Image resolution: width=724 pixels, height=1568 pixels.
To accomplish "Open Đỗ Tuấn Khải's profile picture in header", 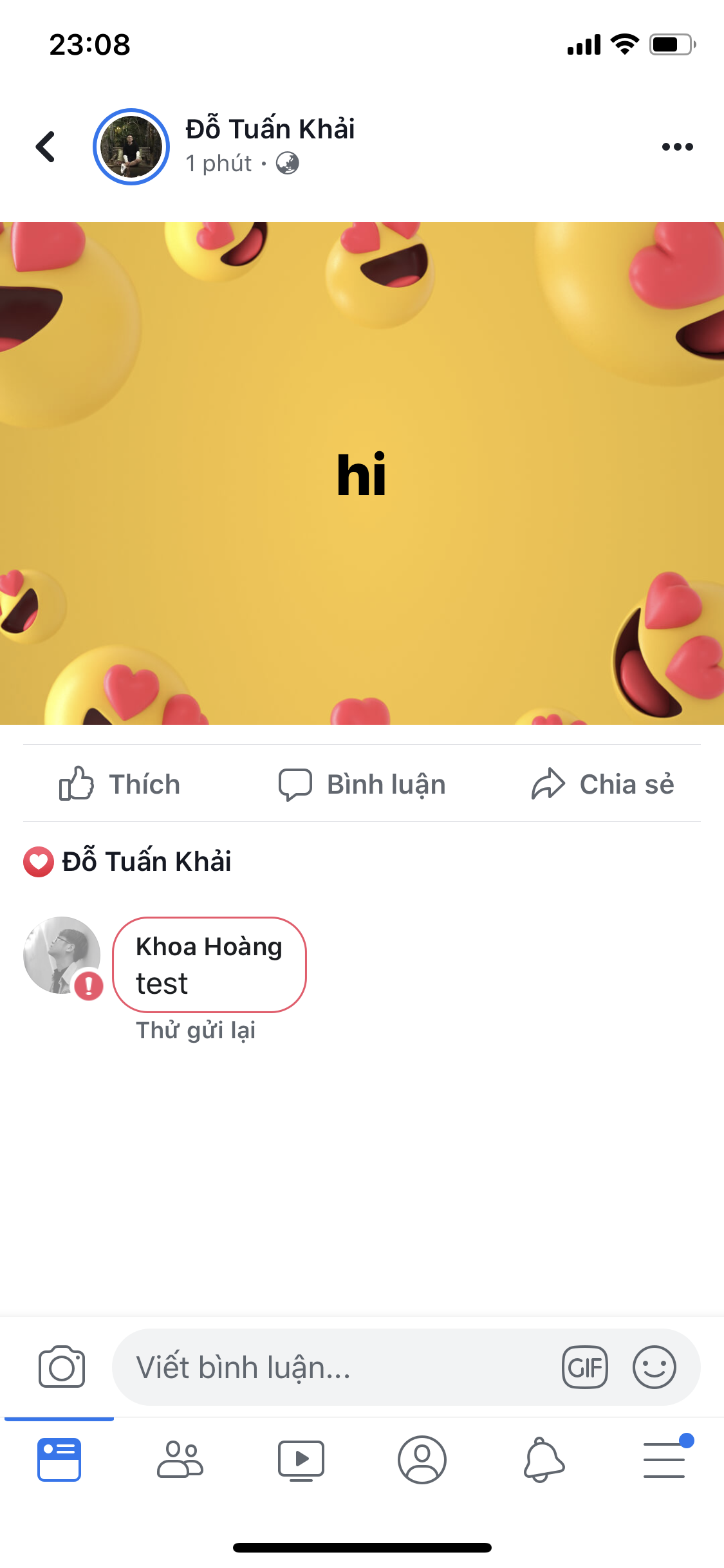I will [x=131, y=147].
